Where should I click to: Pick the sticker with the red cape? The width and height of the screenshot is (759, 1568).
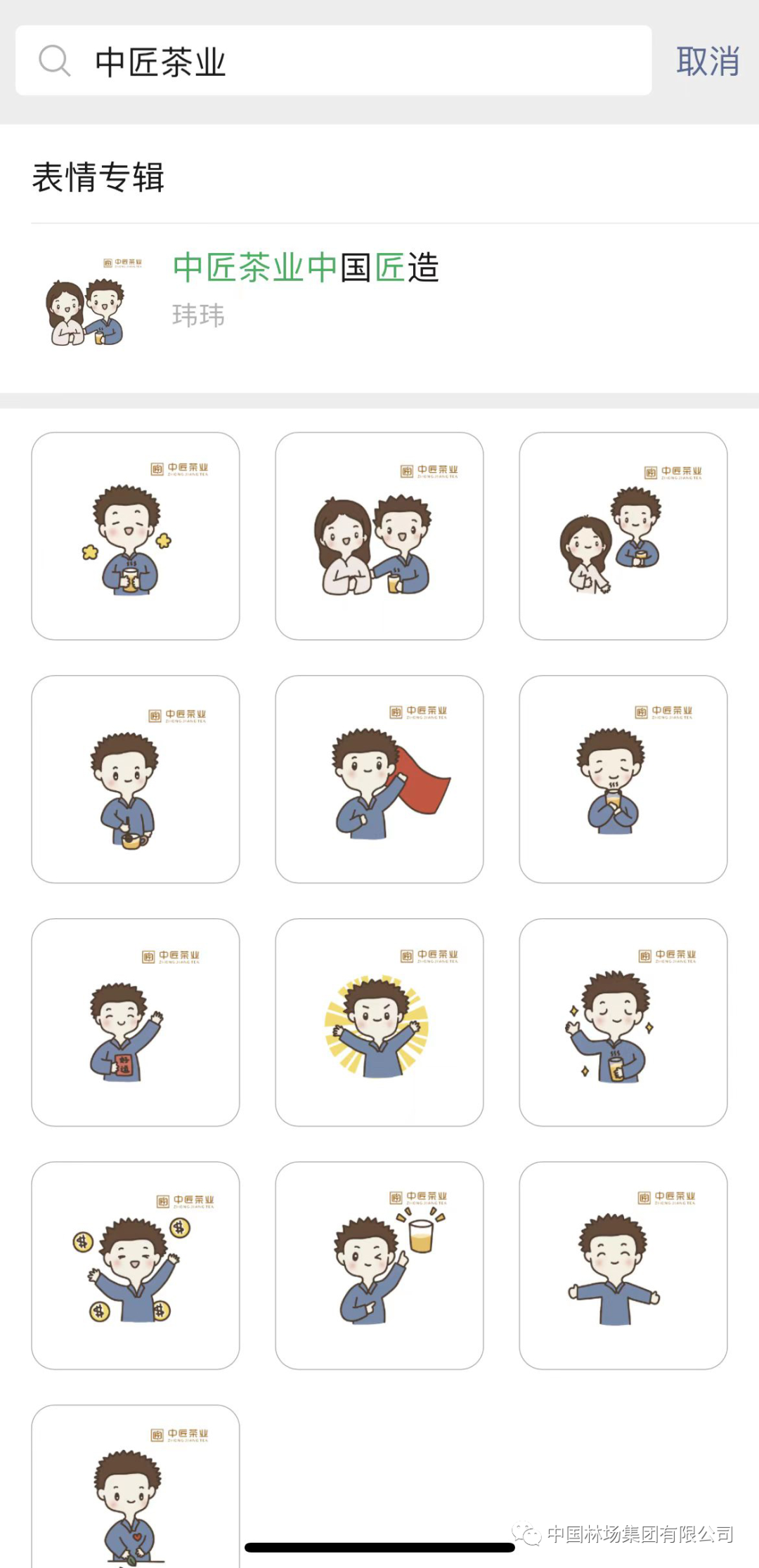379,779
